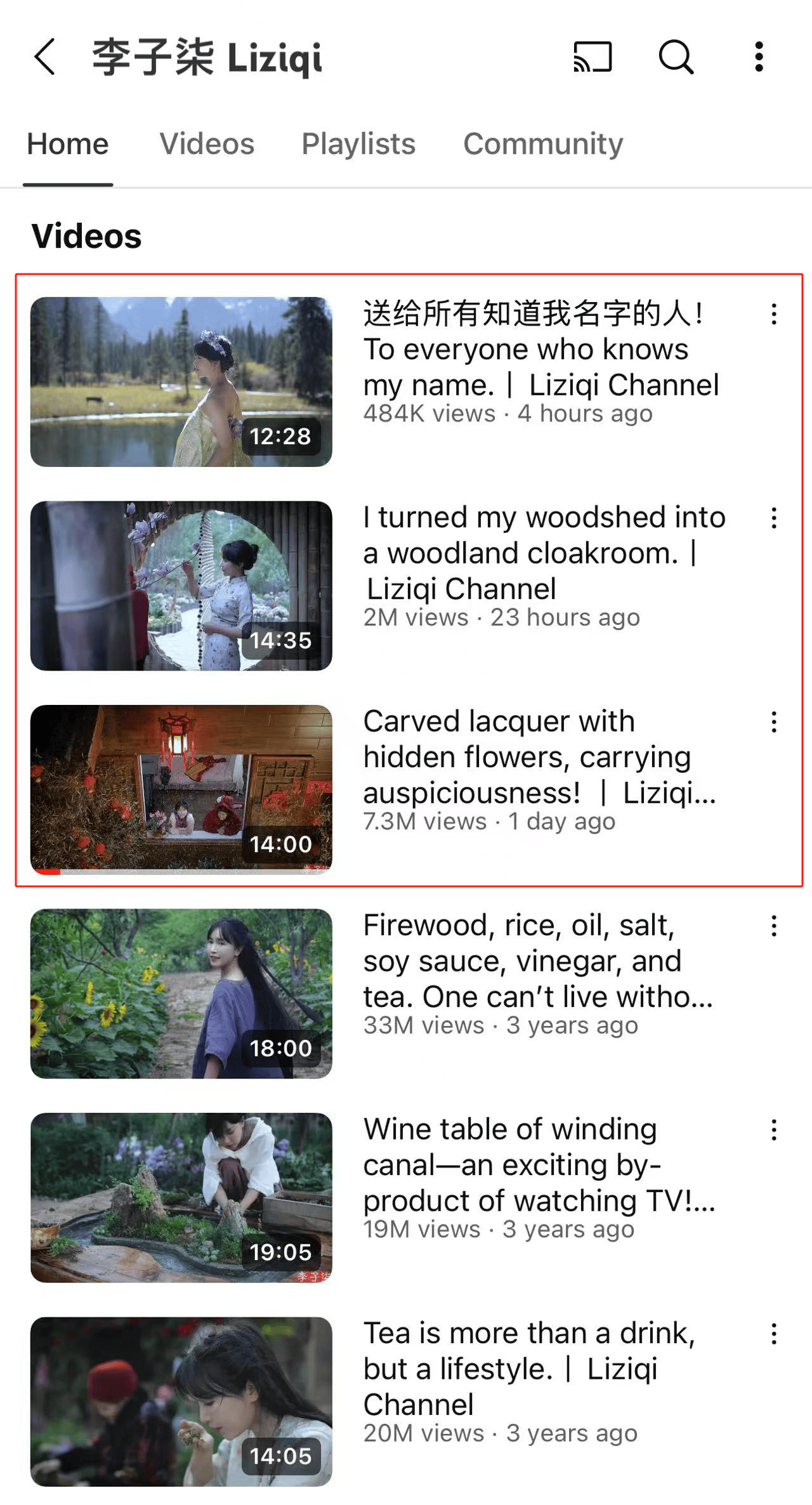Watch the woodland cloakroom video
This screenshot has height=1505, width=812.
(181, 586)
